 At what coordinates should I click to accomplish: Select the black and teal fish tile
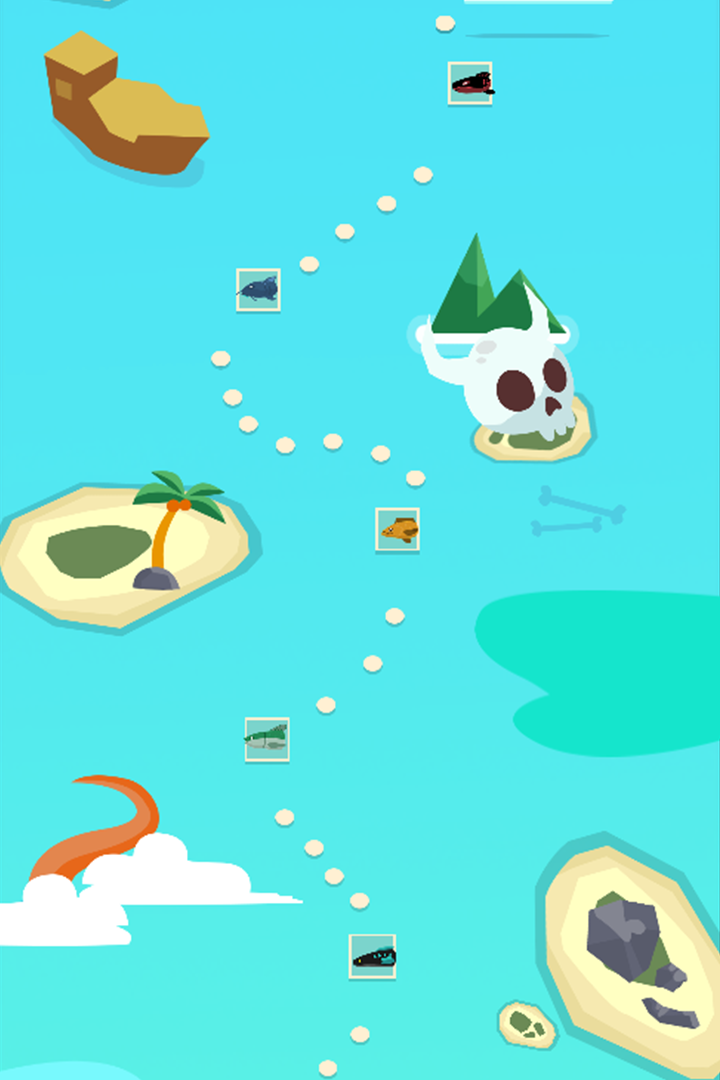click(373, 957)
